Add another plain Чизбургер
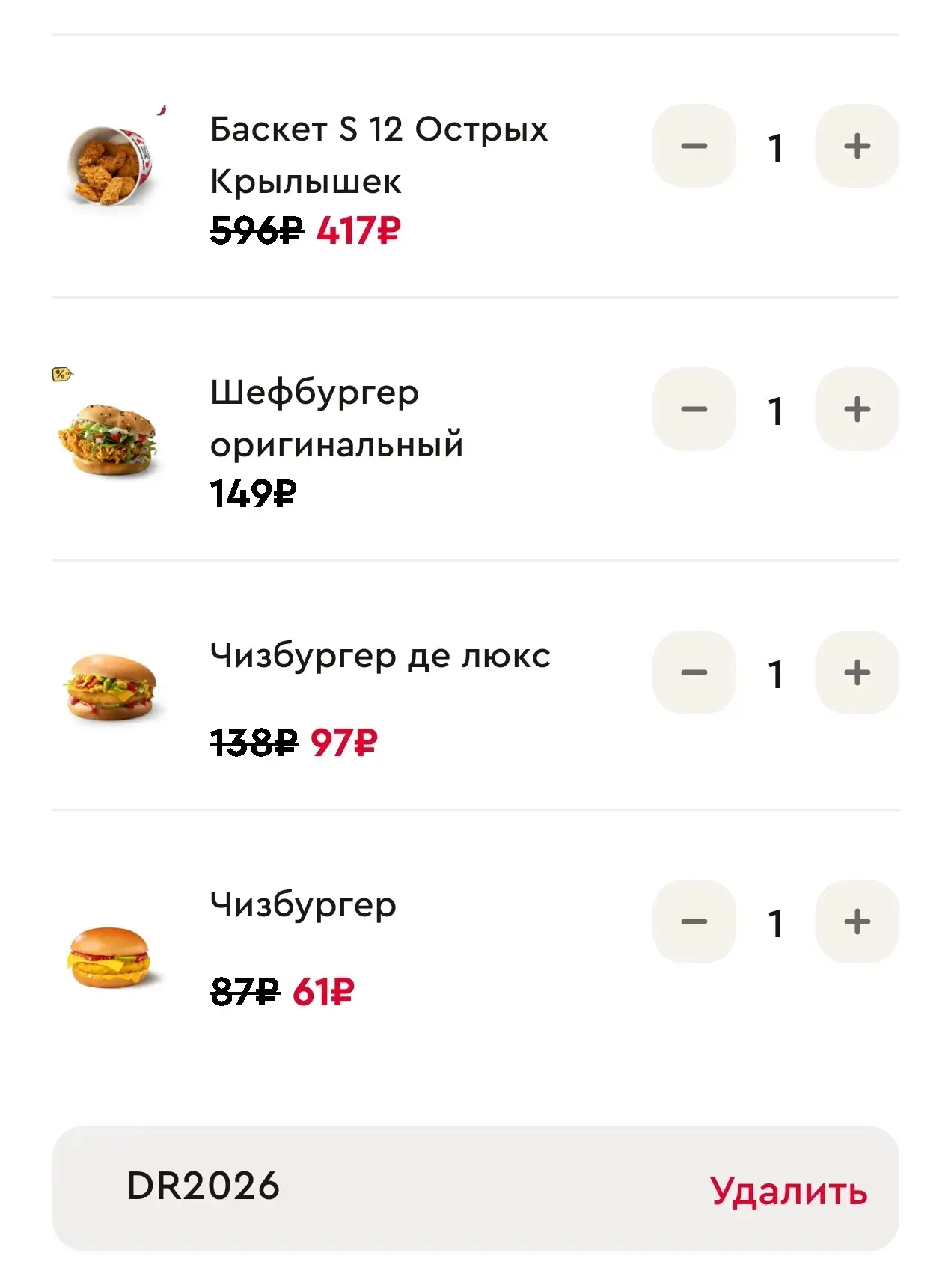This screenshot has height=1288, width=951. tap(857, 921)
